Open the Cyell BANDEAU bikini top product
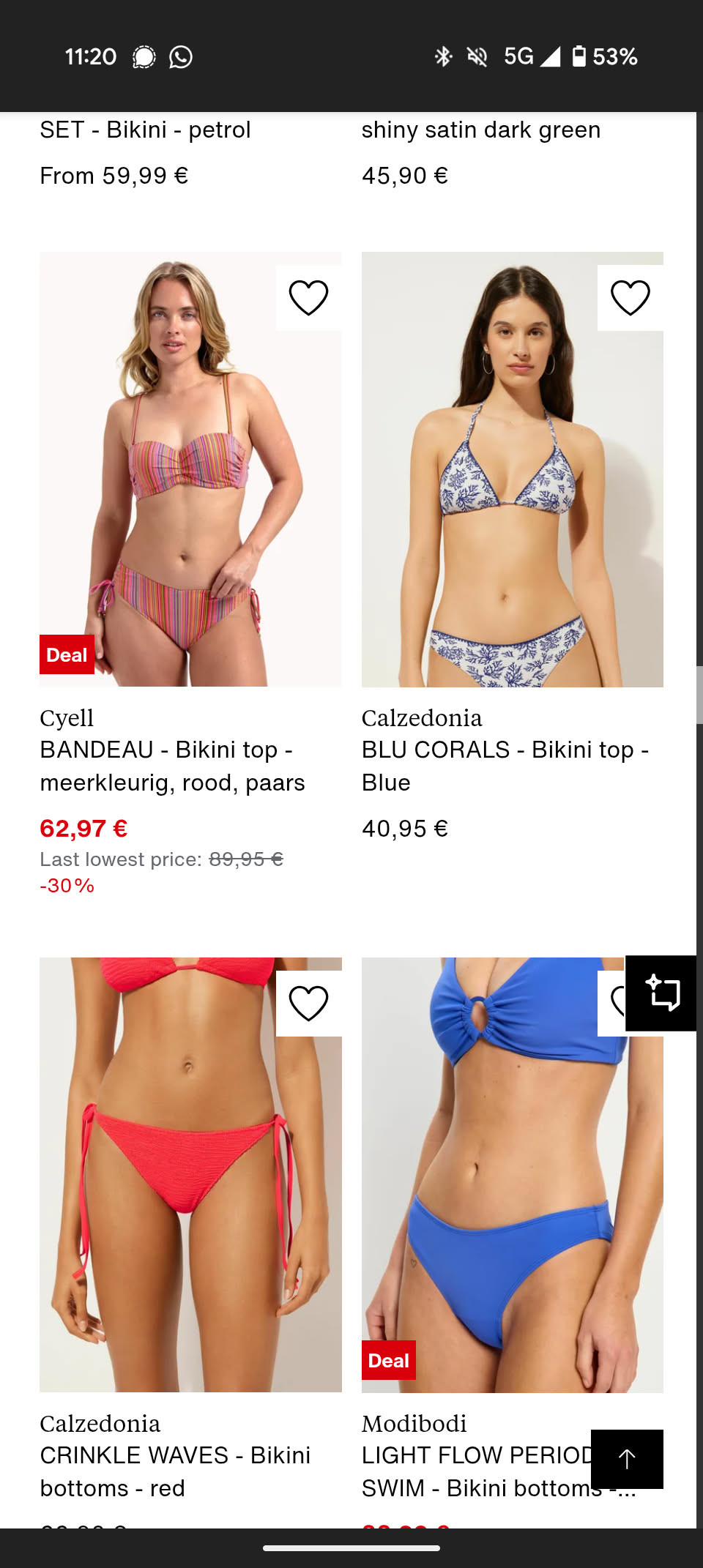This screenshot has width=703, height=1568. pyautogui.click(x=190, y=469)
